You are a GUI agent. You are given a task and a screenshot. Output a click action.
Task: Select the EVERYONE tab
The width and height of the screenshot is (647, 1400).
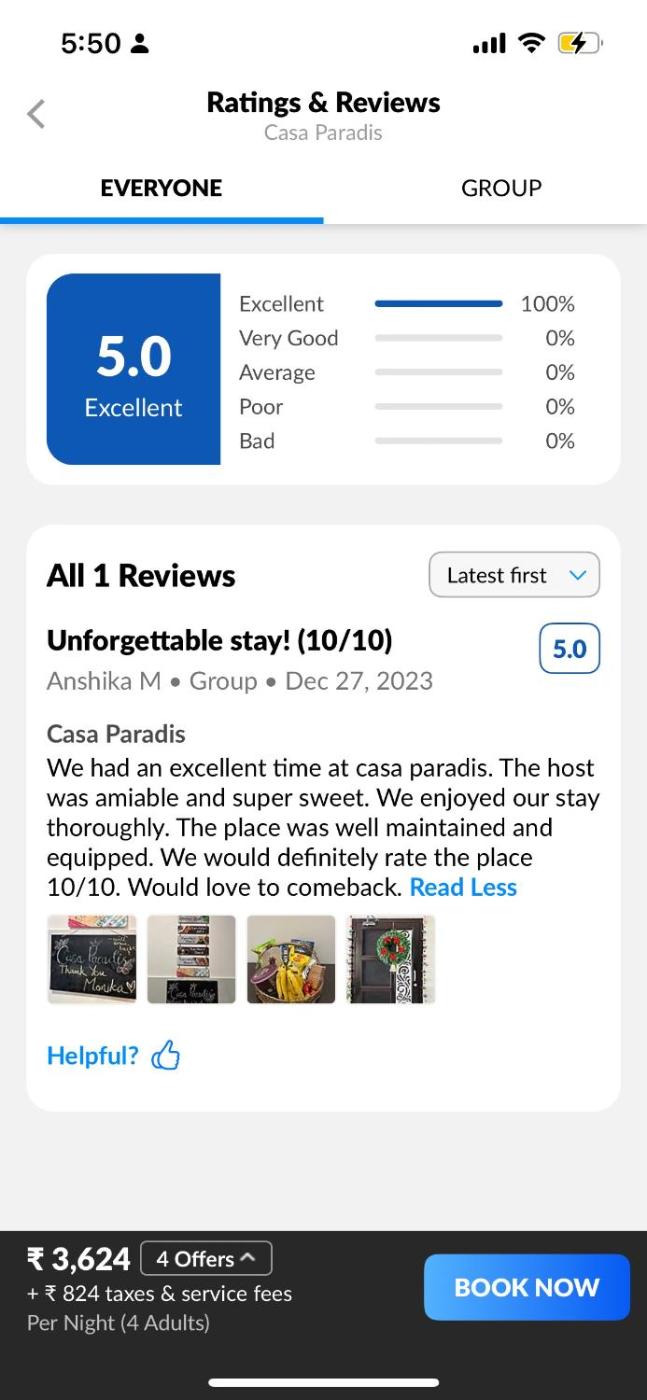point(161,188)
